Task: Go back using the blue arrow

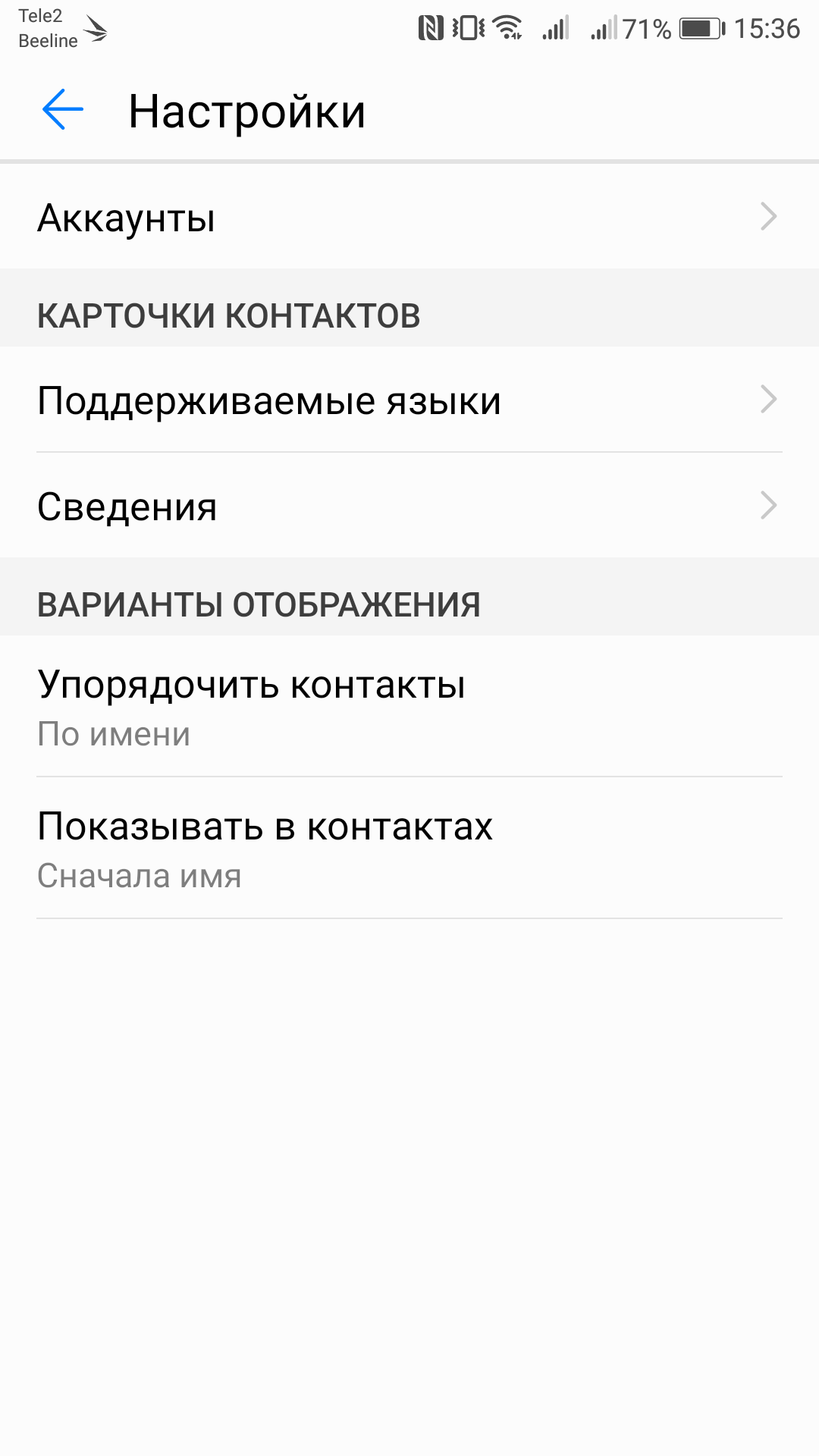Action: tap(63, 110)
